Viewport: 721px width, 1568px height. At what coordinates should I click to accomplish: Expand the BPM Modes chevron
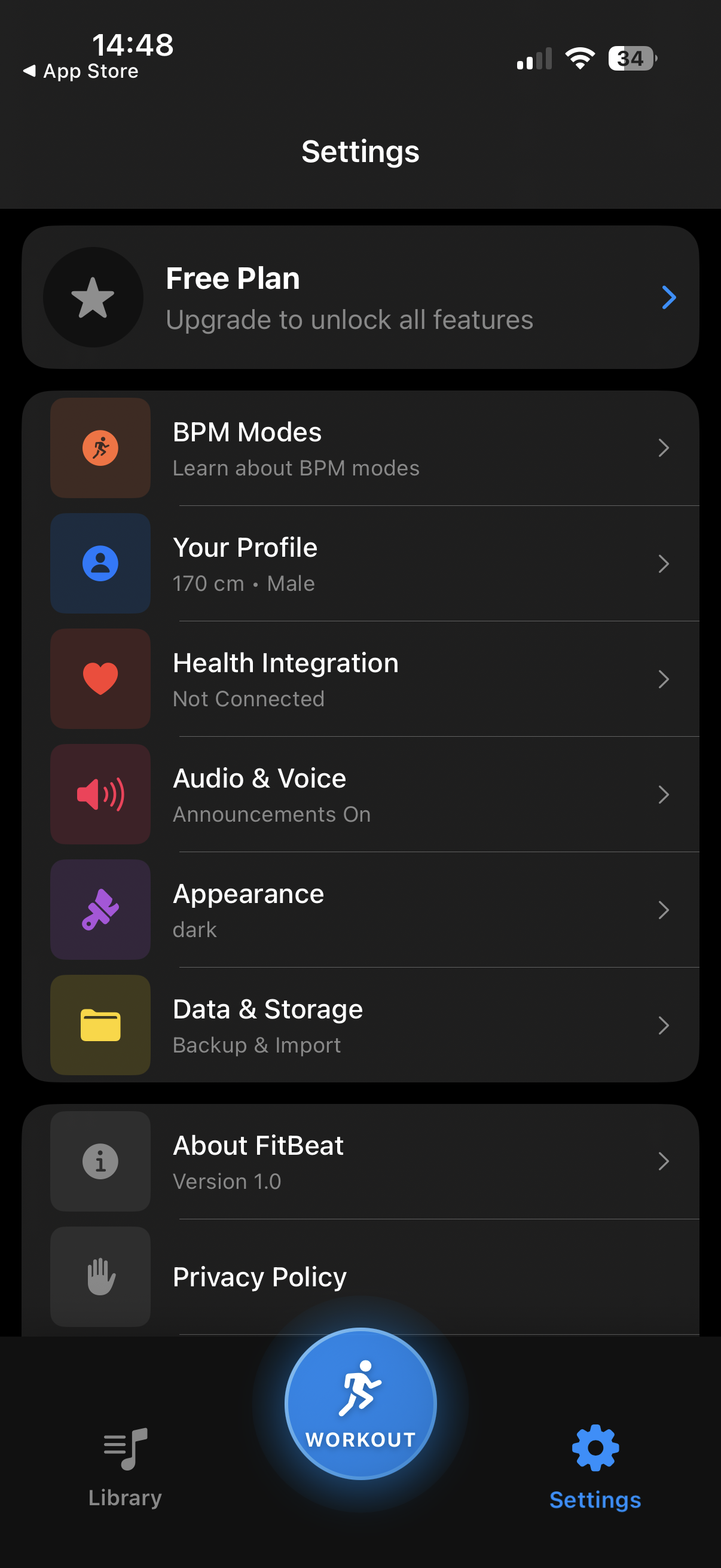(x=664, y=447)
